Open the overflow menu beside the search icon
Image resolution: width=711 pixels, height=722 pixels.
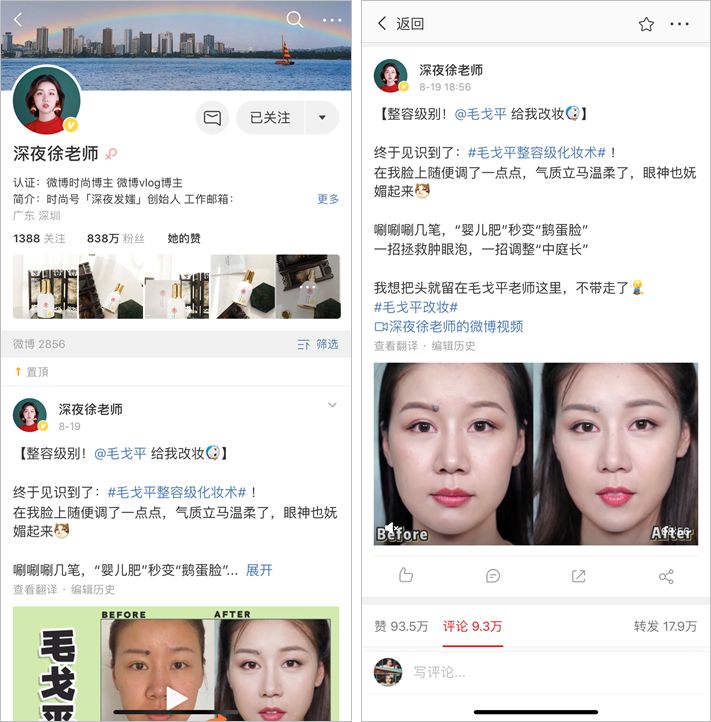click(x=332, y=20)
